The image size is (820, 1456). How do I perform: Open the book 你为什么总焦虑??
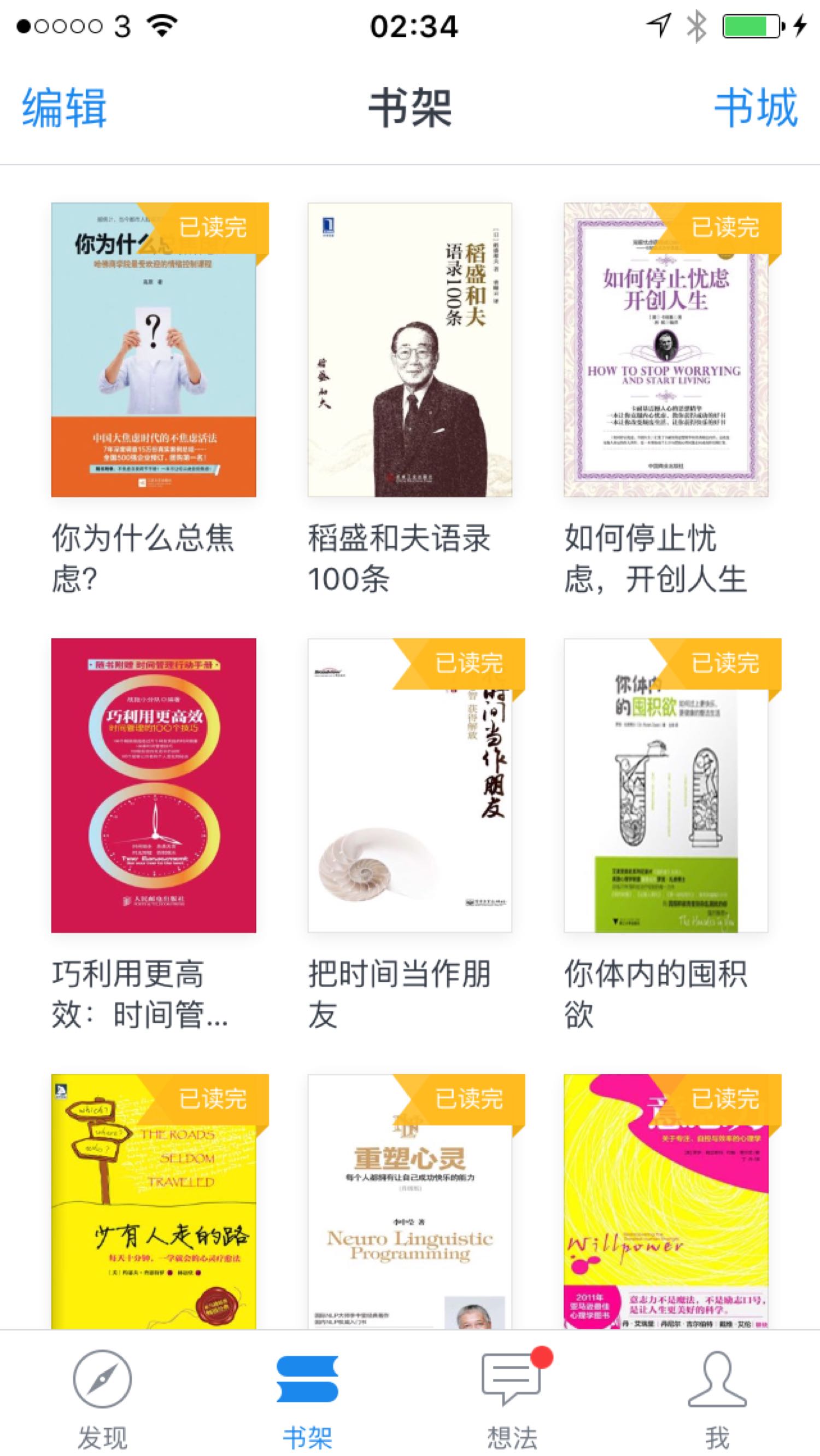[x=154, y=350]
